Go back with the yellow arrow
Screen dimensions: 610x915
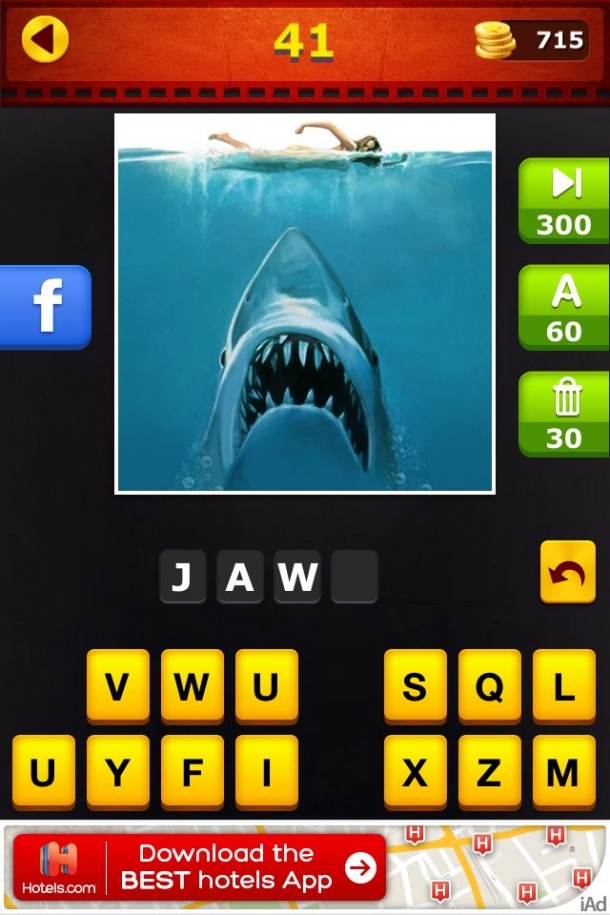pyautogui.click(x=44, y=40)
